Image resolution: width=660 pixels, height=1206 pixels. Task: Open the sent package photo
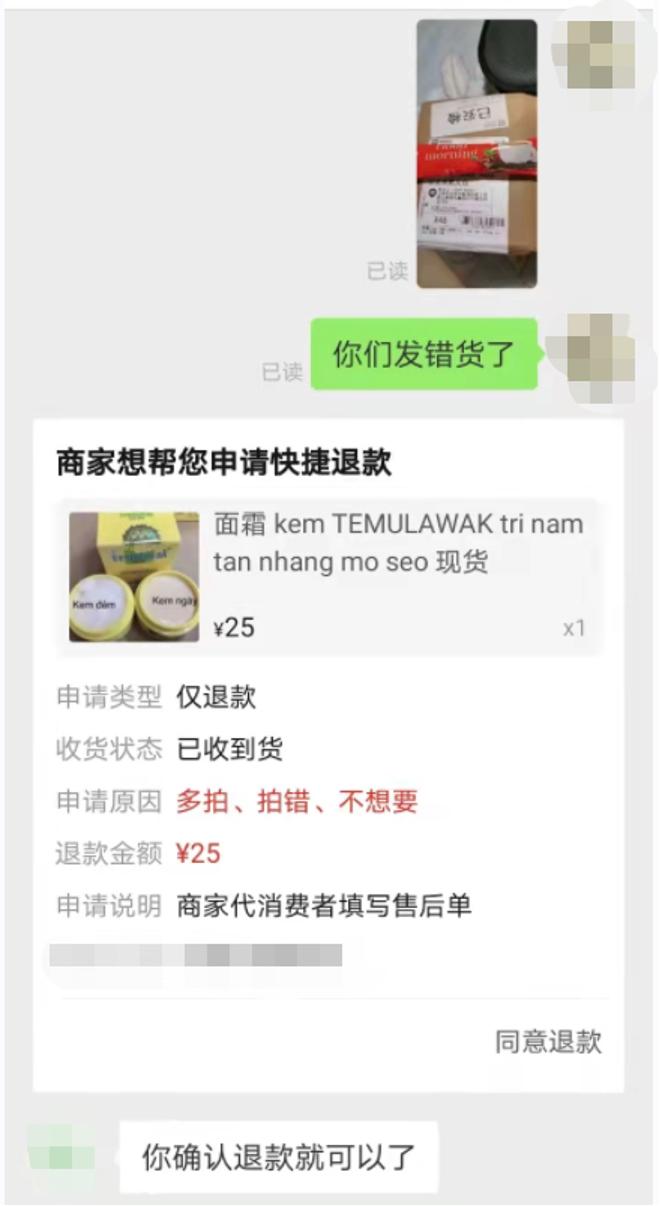[477, 153]
